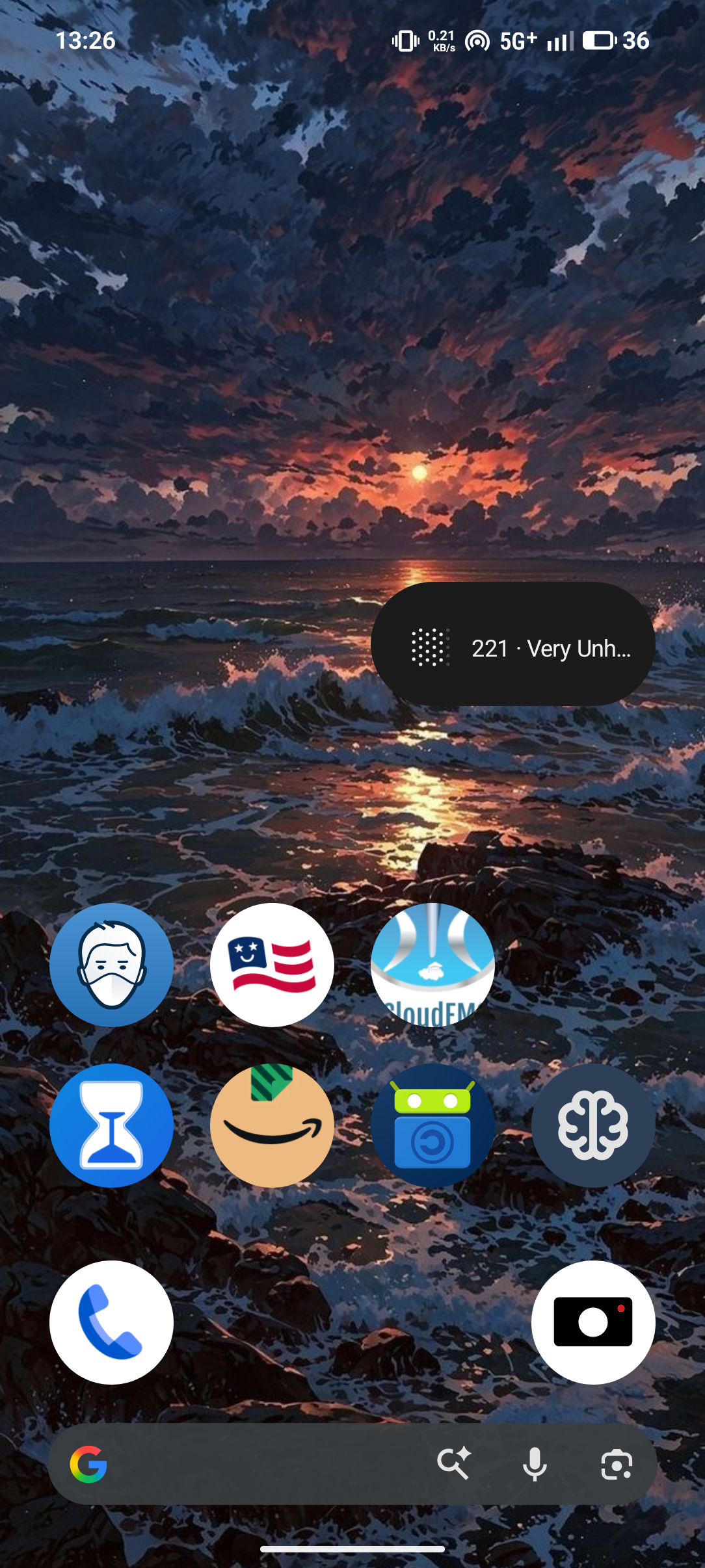
Task: Open the Phone dialer app
Action: pos(111,1322)
